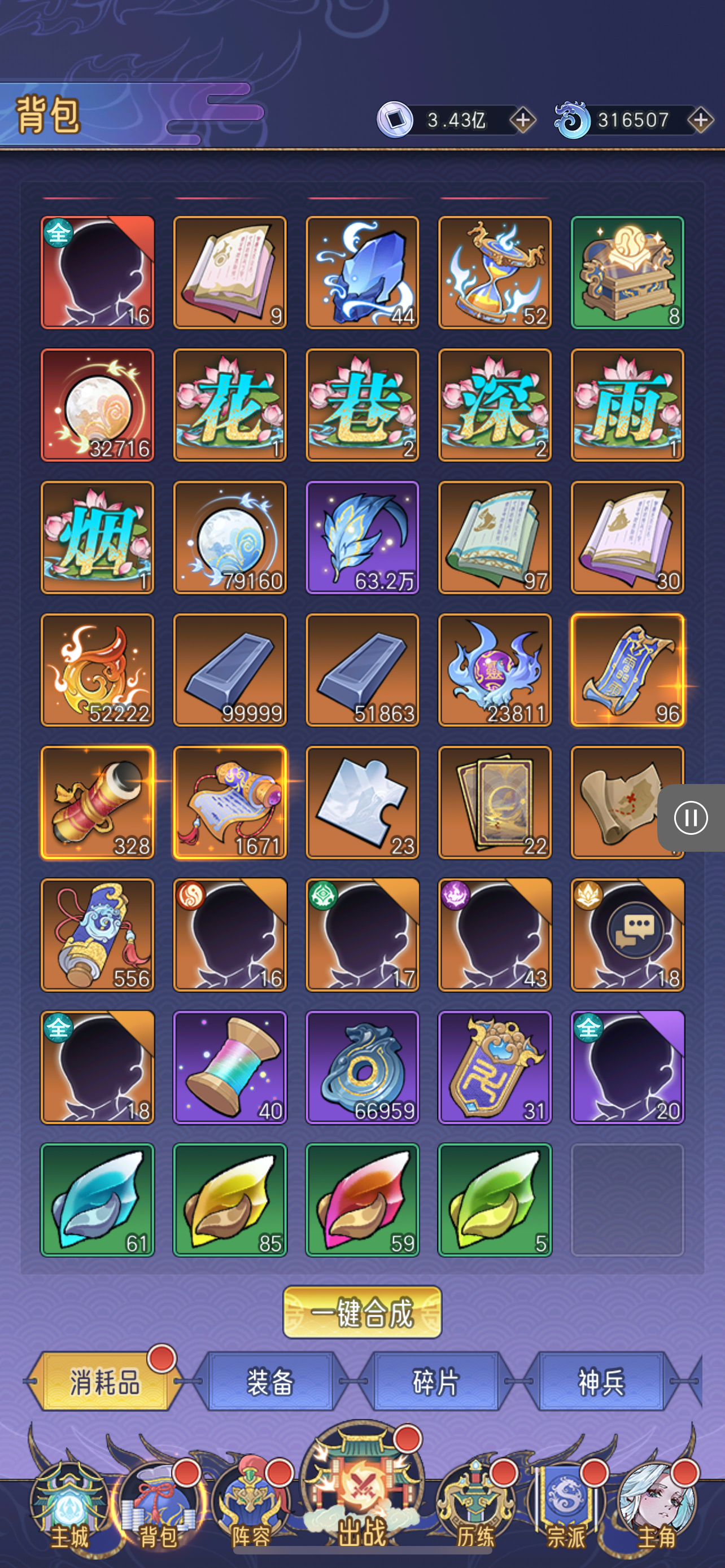Tap the 一键合成 button

click(x=362, y=1312)
